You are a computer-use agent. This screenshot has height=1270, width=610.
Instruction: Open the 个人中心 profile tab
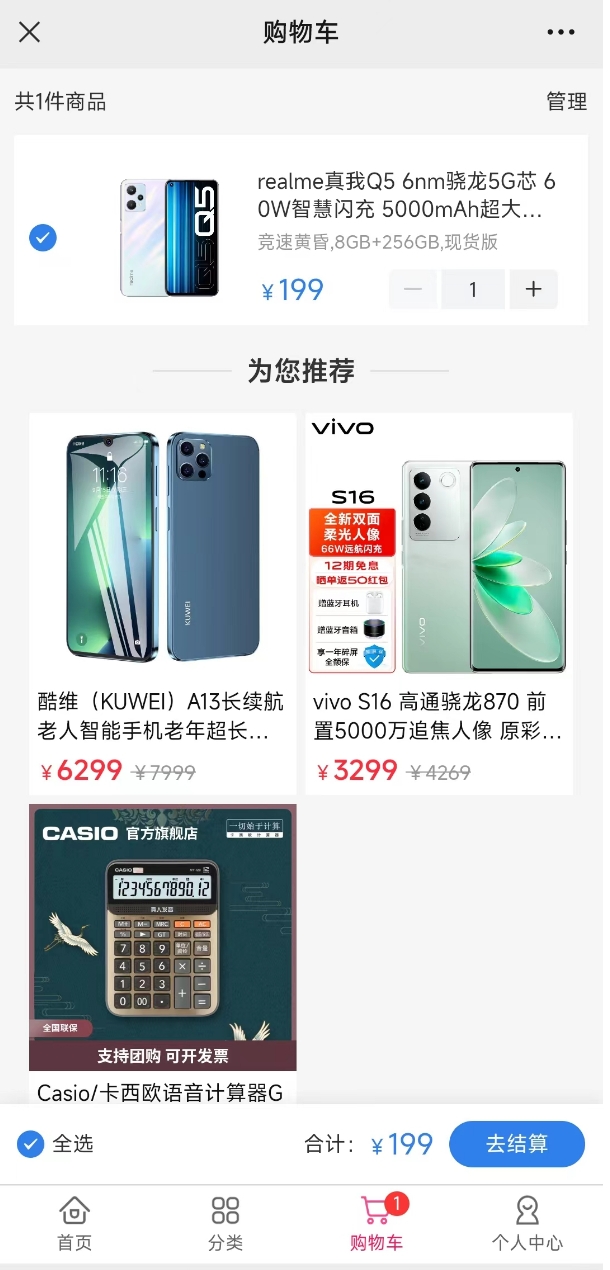click(527, 1224)
